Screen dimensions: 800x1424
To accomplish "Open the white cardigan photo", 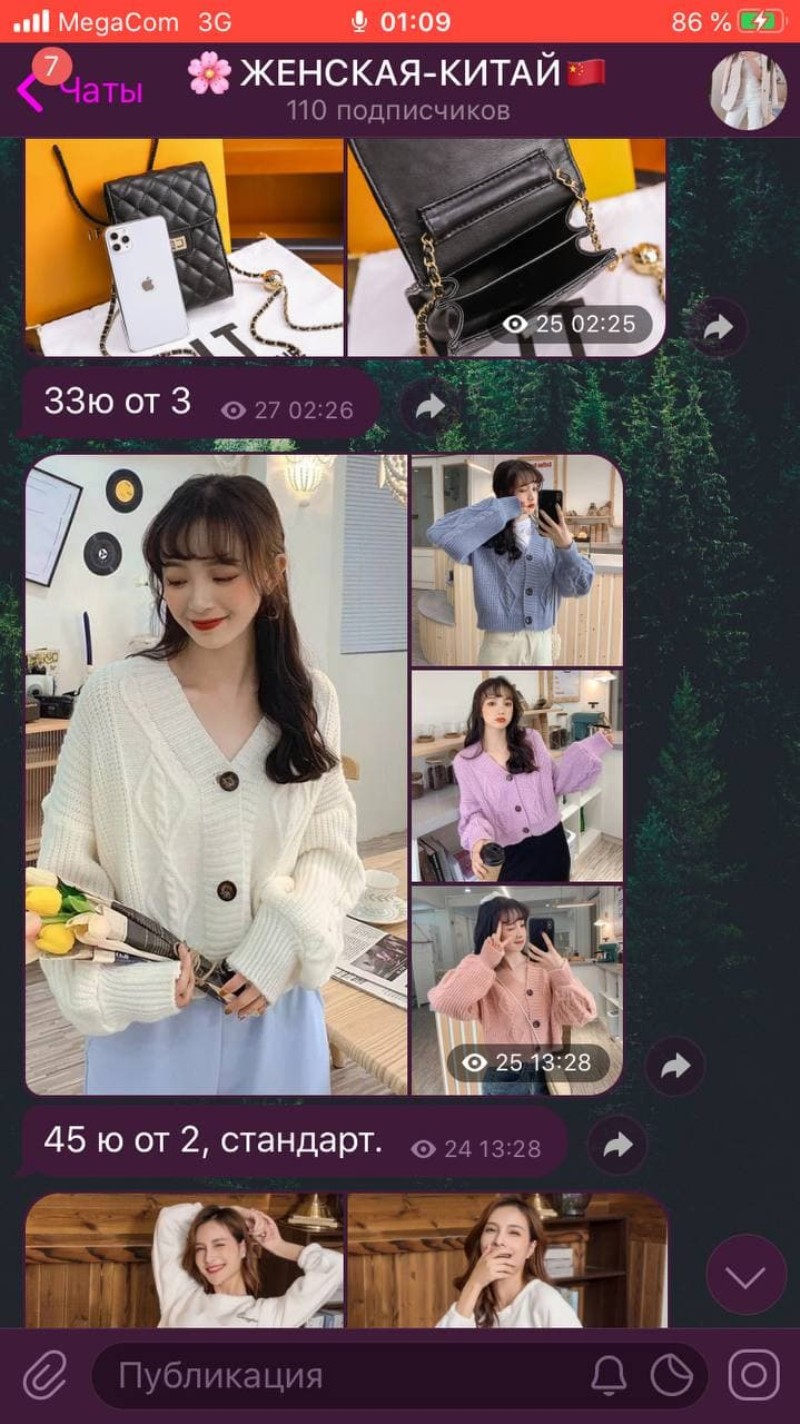I will tap(216, 775).
